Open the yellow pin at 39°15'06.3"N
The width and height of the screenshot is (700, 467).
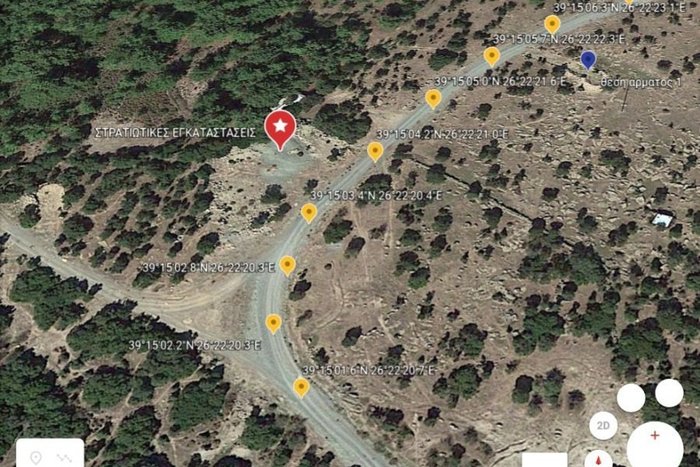click(x=552, y=23)
